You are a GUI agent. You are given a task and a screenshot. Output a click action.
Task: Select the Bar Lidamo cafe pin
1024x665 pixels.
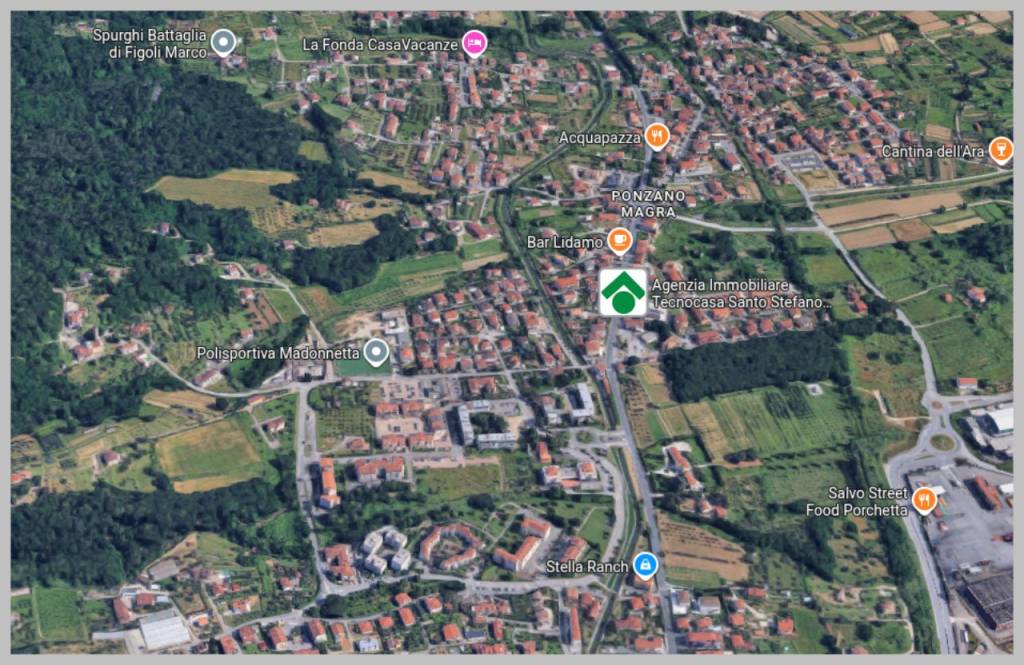(620, 241)
